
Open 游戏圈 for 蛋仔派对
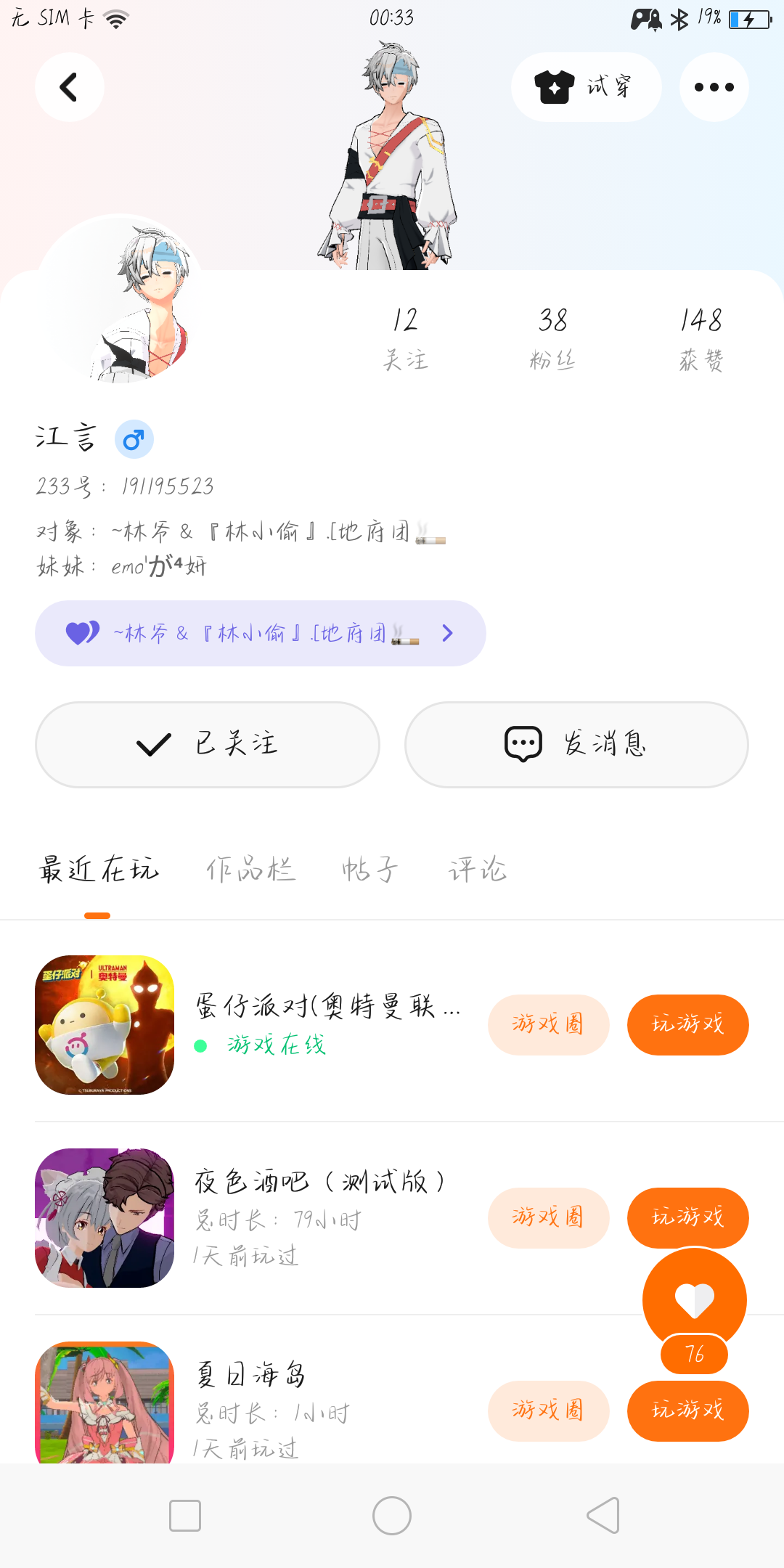click(548, 1024)
